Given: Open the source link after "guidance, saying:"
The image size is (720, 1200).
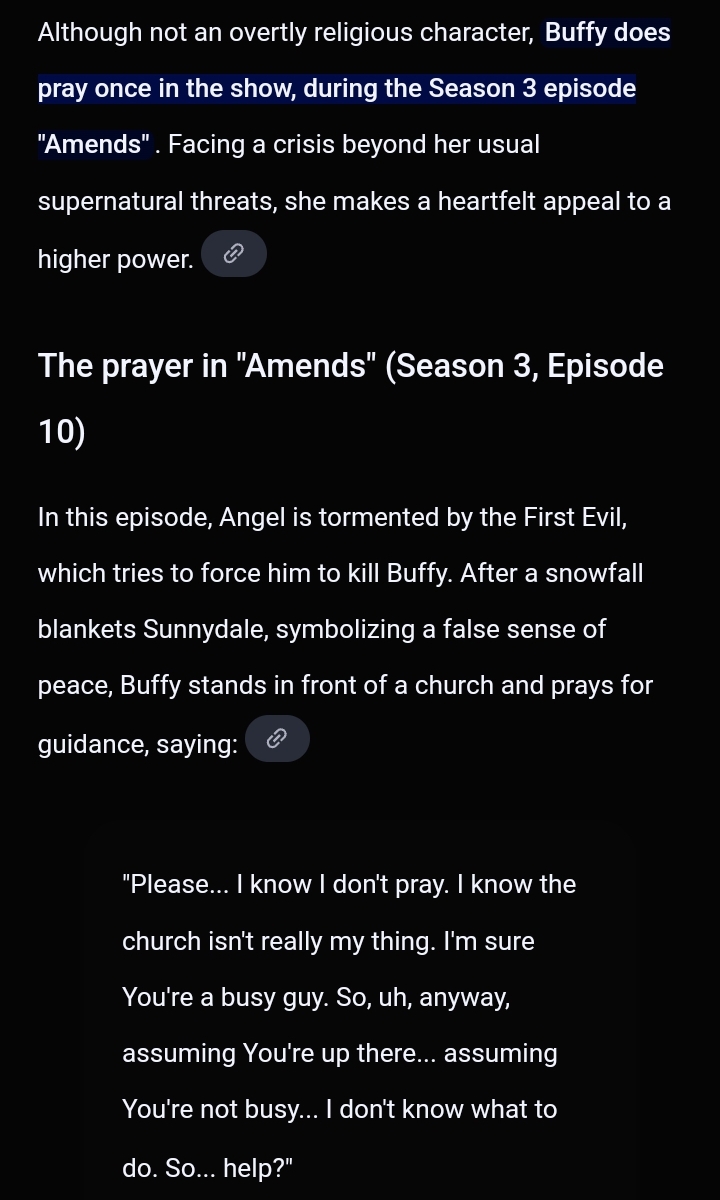Looking at the screenshot, I should click(x=277, y=739).
